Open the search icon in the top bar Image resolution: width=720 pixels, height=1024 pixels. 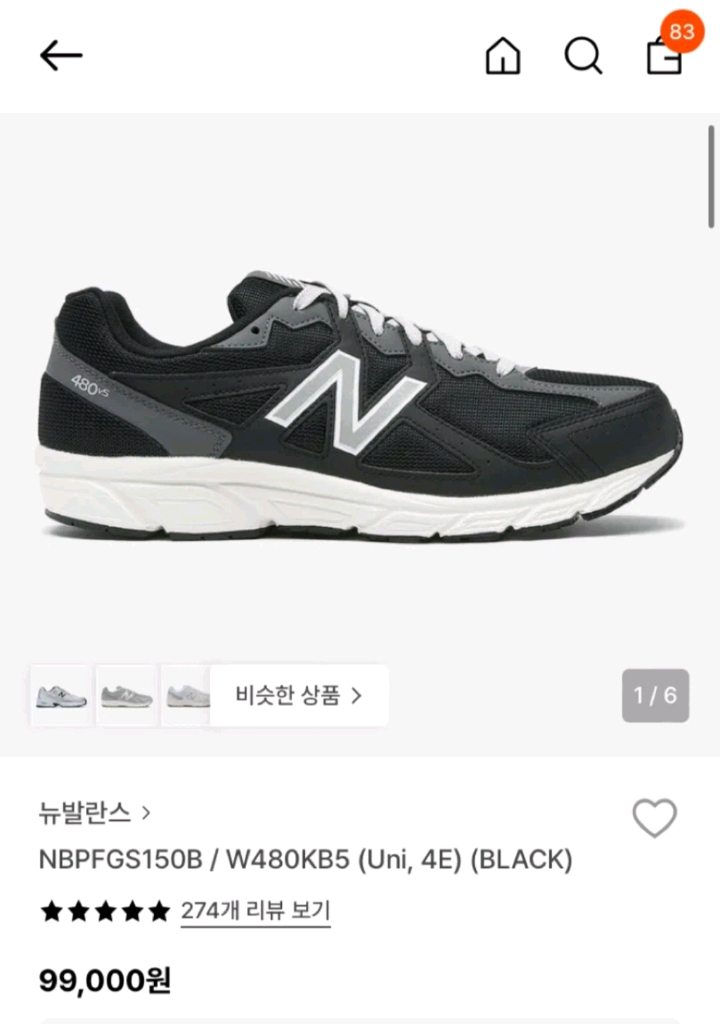click(583, 56)
